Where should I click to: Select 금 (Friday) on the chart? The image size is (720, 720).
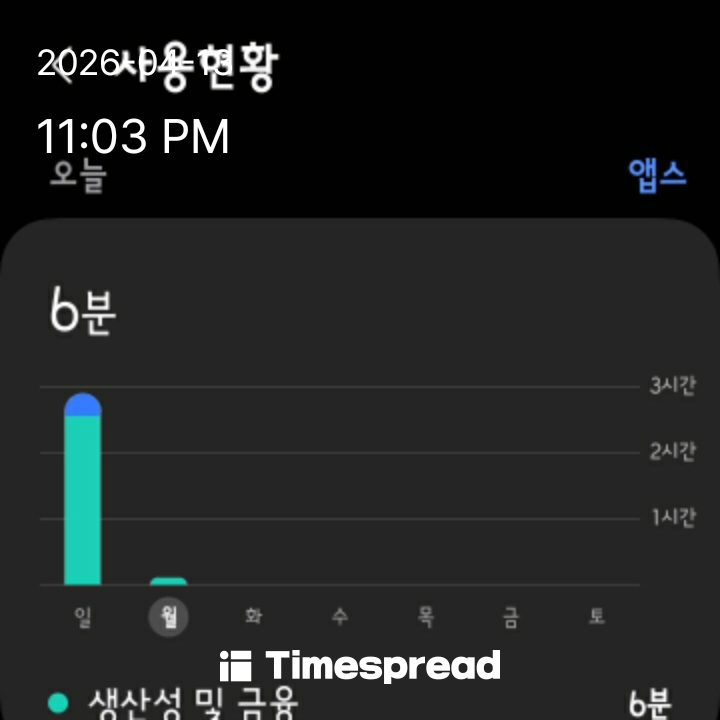tap(511, 616)
